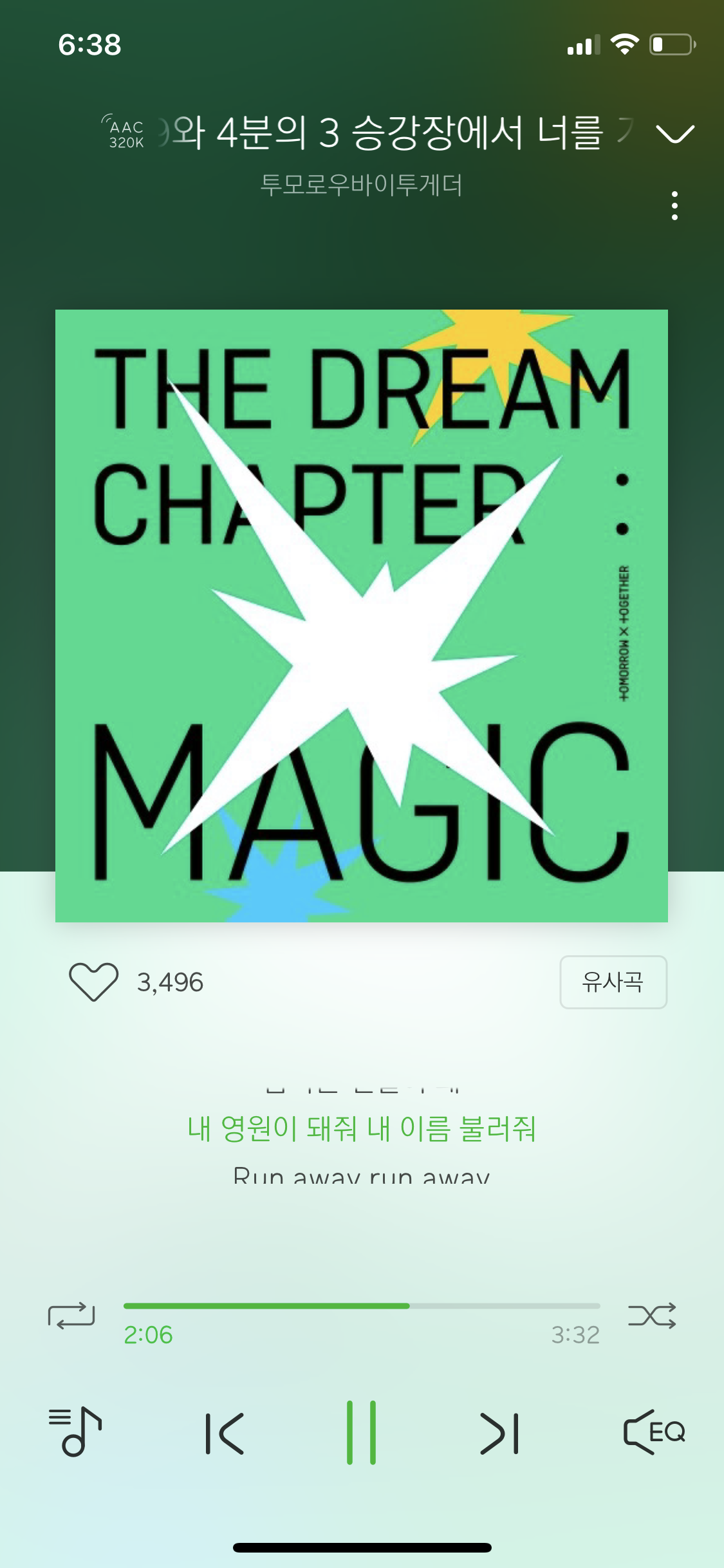Image resolution: width=724 pixels, height=1568 pixels.
Task: Tap the playback progress bar to seek
Action: (362, 1306)
